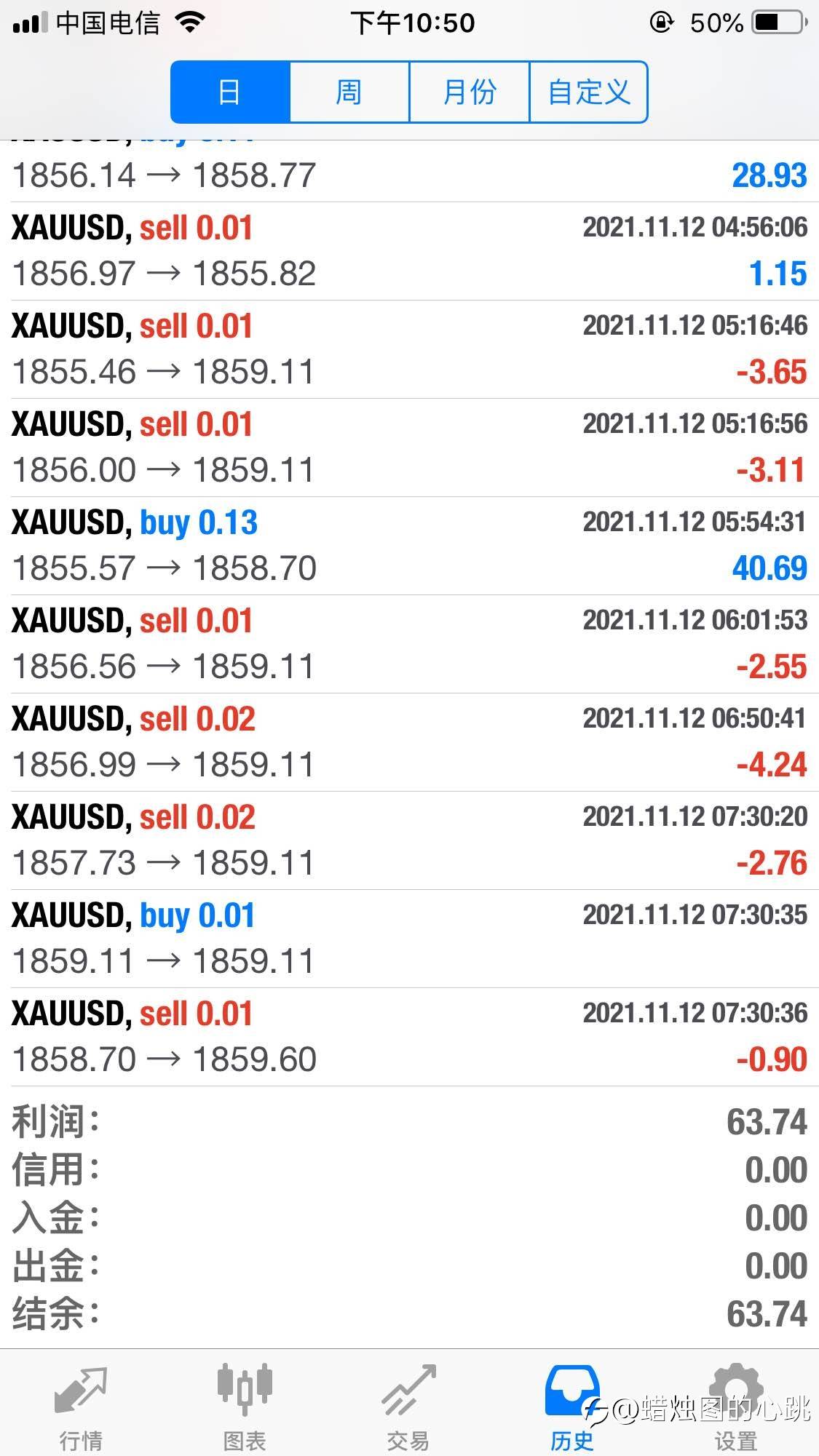Viewport: 819px width, 1456px height.
Task: Open the sell 0.01 trade at 05:16:46
Action: (409, 349)
